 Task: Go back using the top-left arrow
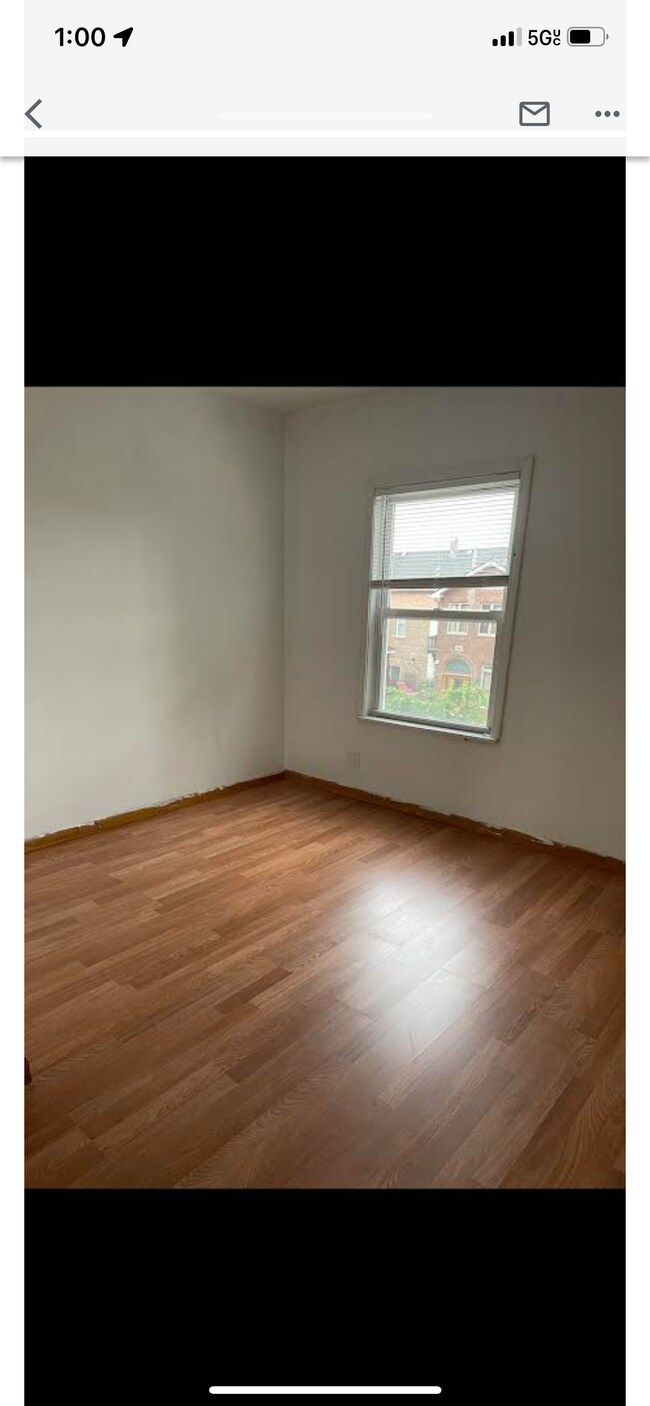coord(34,114)
